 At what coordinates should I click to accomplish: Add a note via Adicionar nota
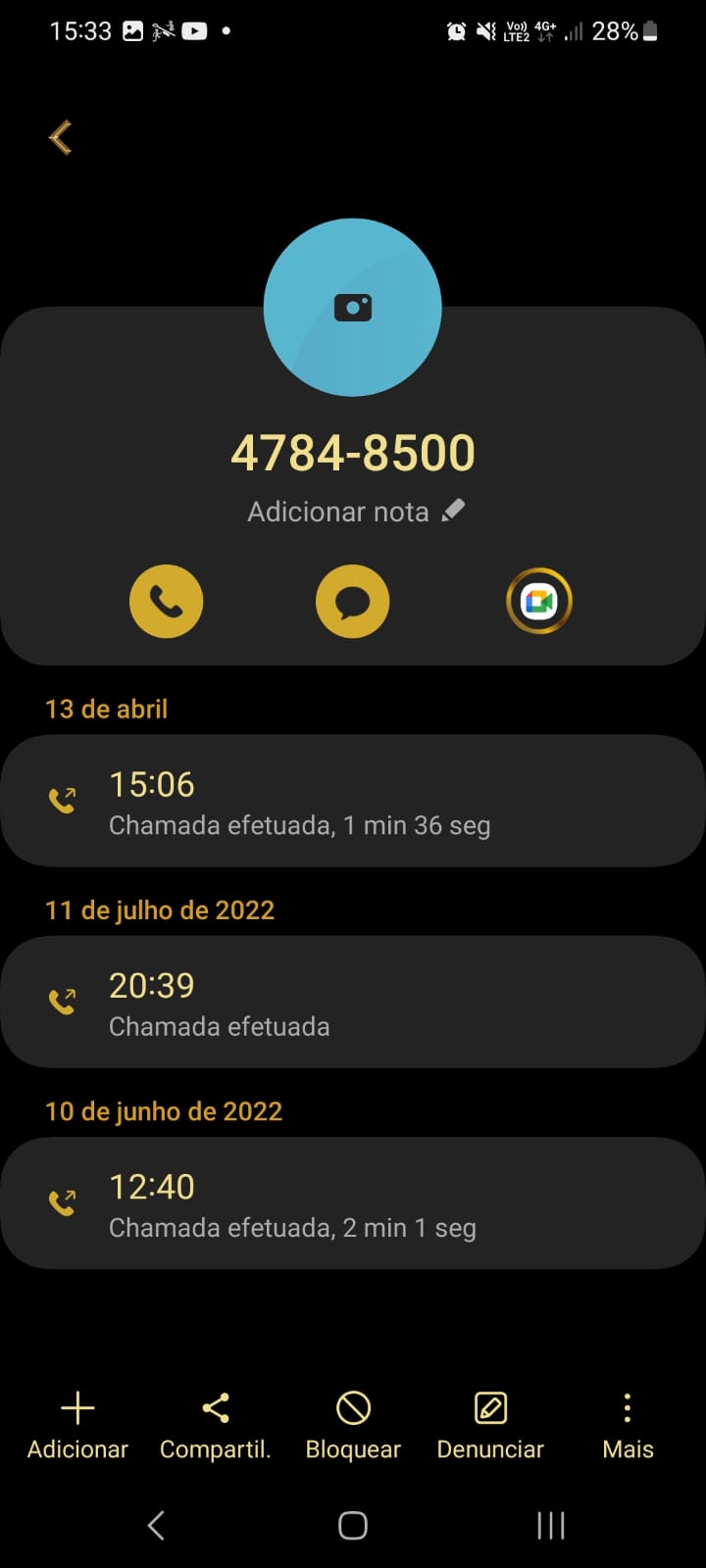355,512
